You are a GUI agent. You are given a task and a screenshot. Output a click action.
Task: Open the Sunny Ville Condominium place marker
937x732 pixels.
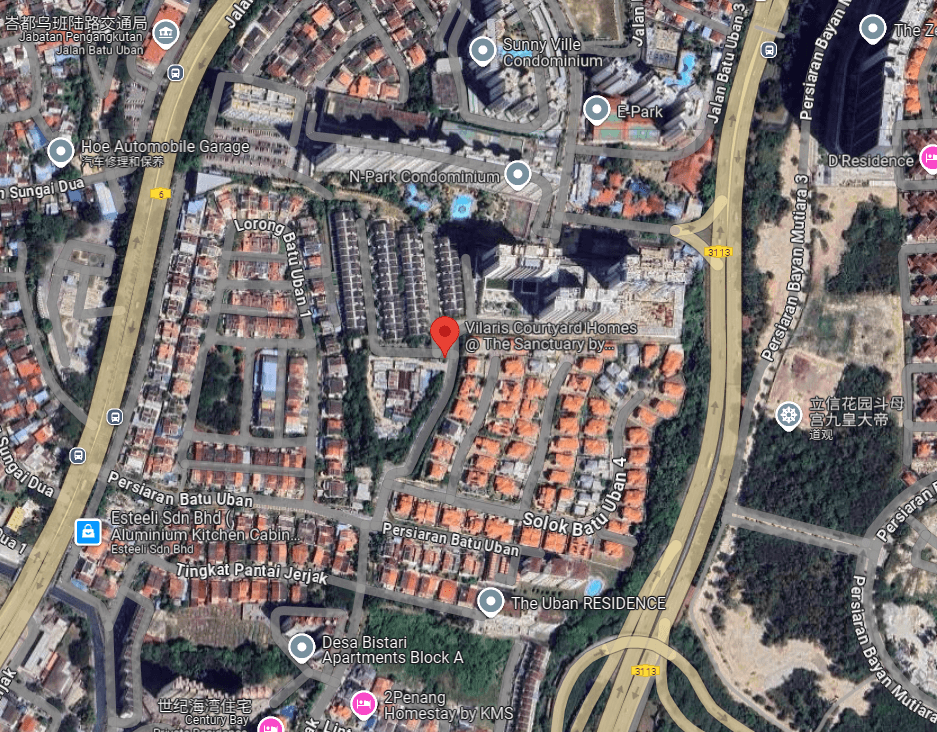483,50
